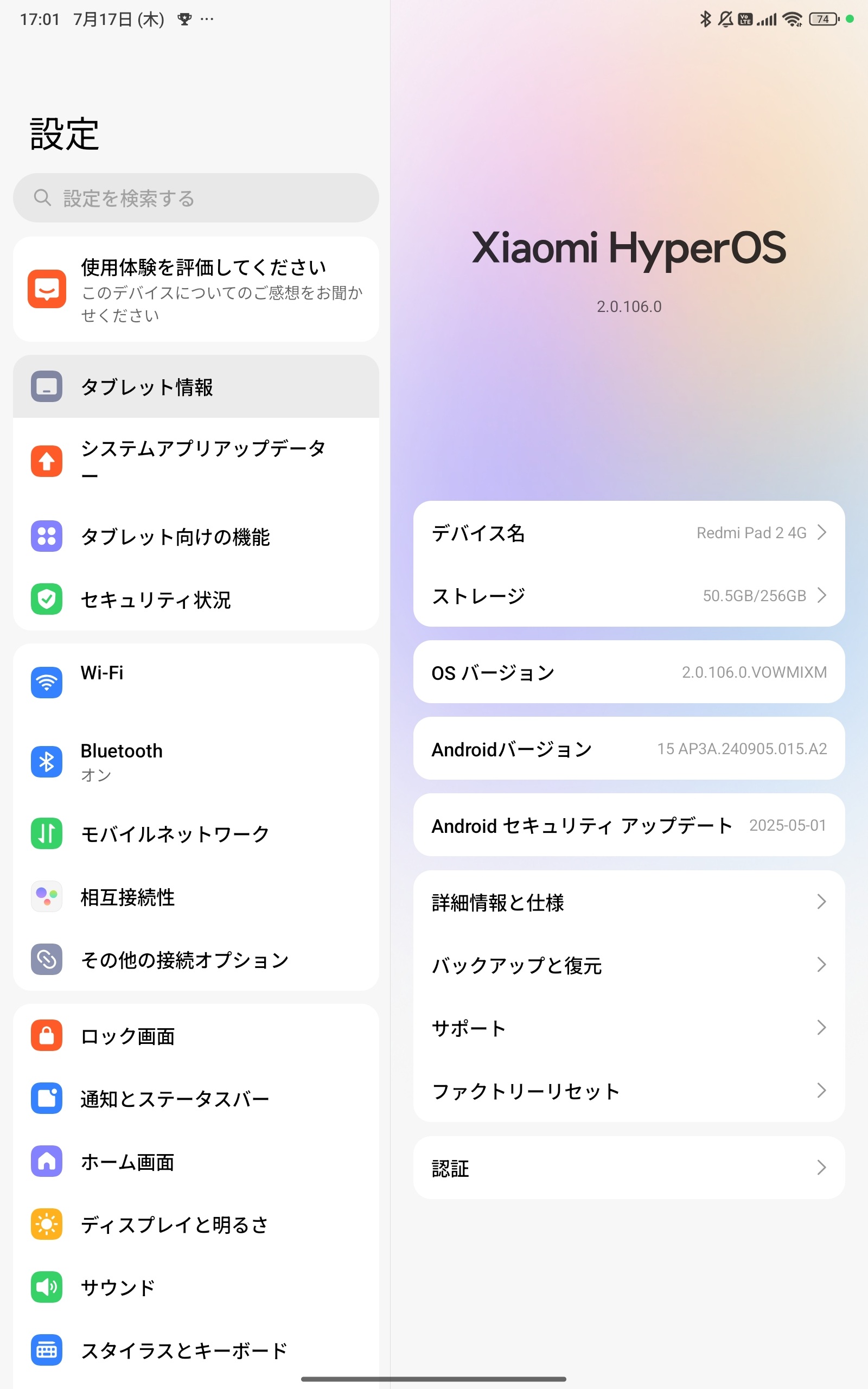Open その他の接続オプション

click(196, 960)
